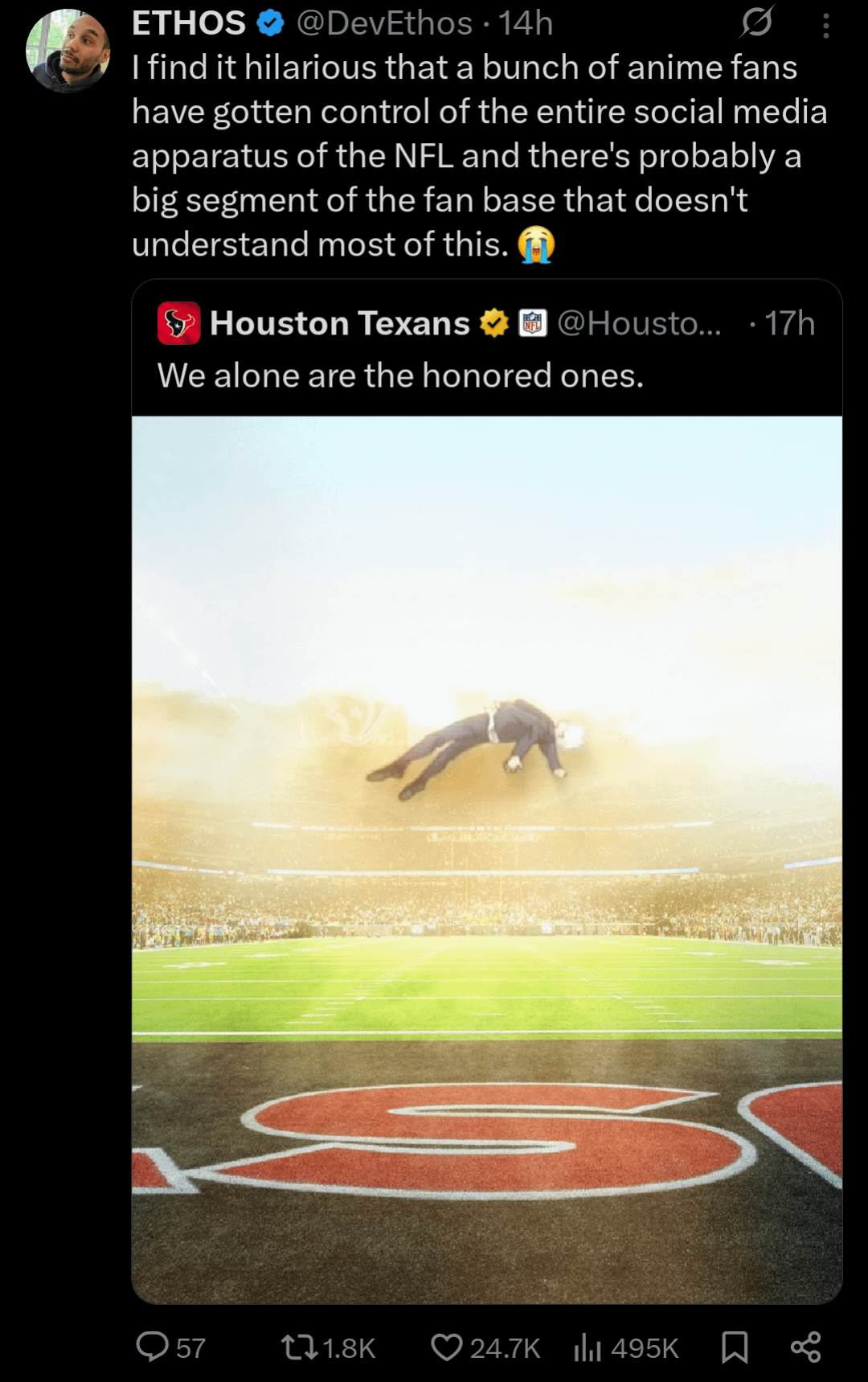Share the ETHOS post

point(805,1347)
